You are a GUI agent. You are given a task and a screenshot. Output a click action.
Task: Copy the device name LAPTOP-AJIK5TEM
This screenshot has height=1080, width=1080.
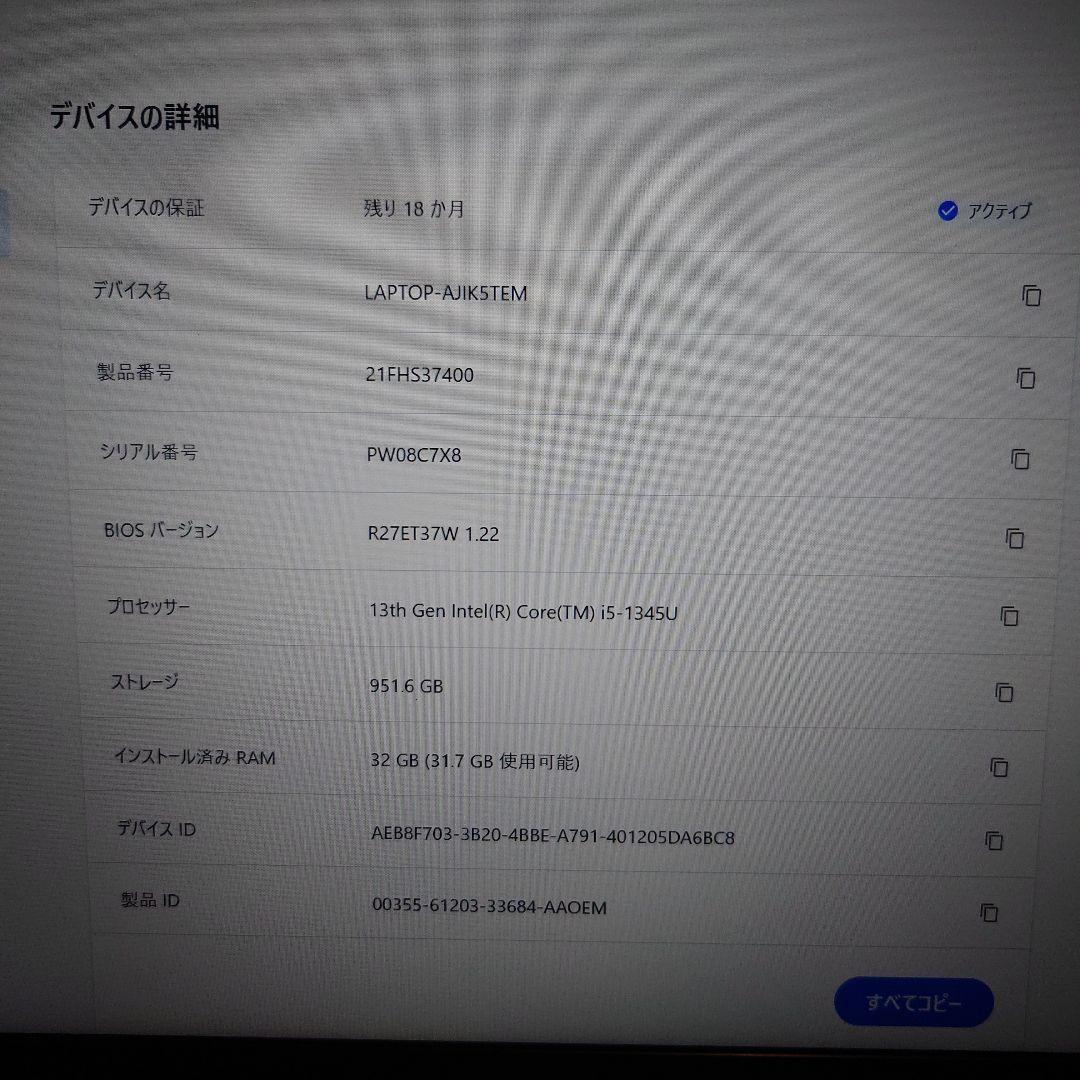(x=1031, y=296)
